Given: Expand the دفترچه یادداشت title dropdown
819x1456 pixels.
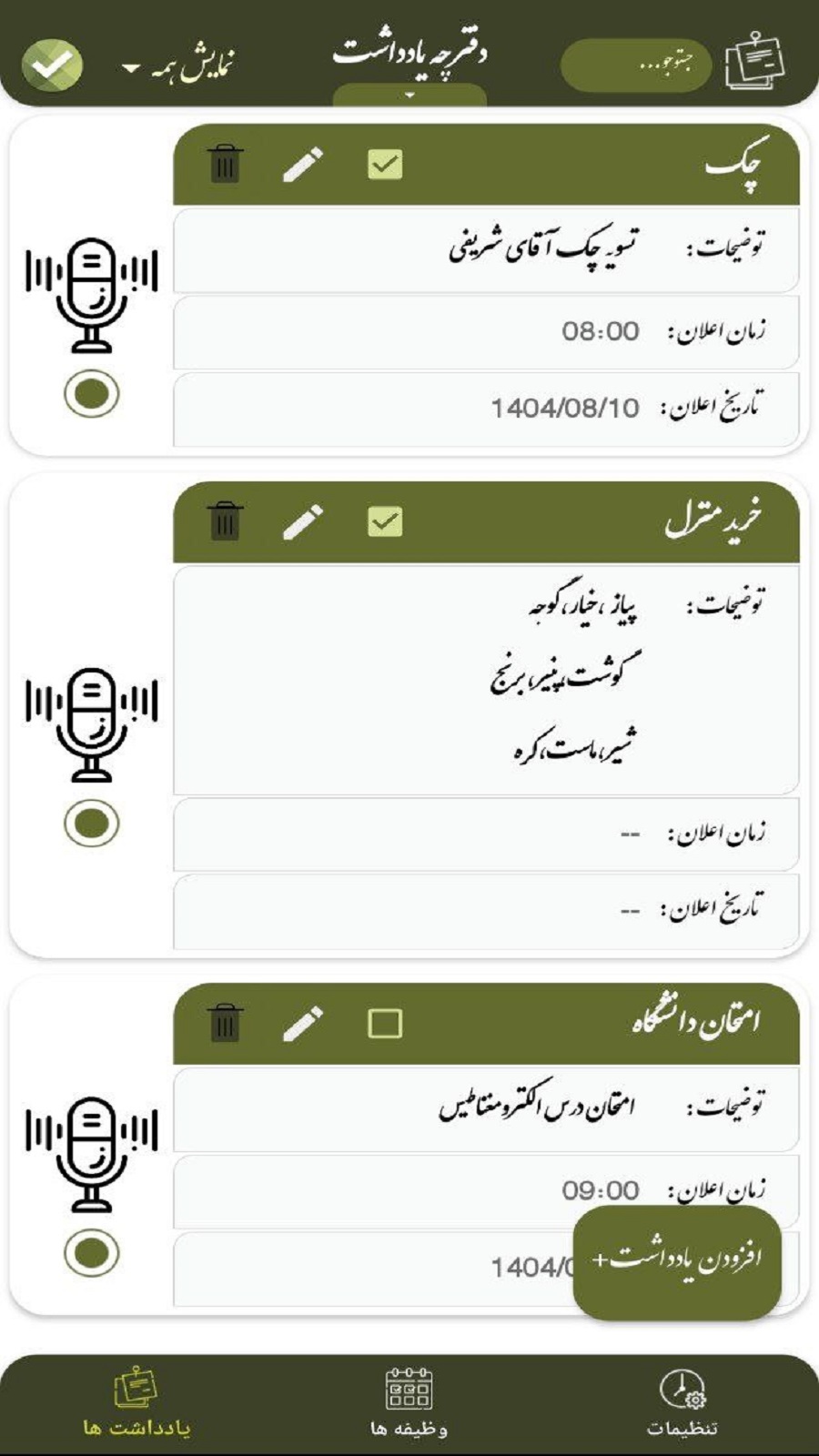Looking at the screenshot, I should pyautogui.click(x=409, y=95).
